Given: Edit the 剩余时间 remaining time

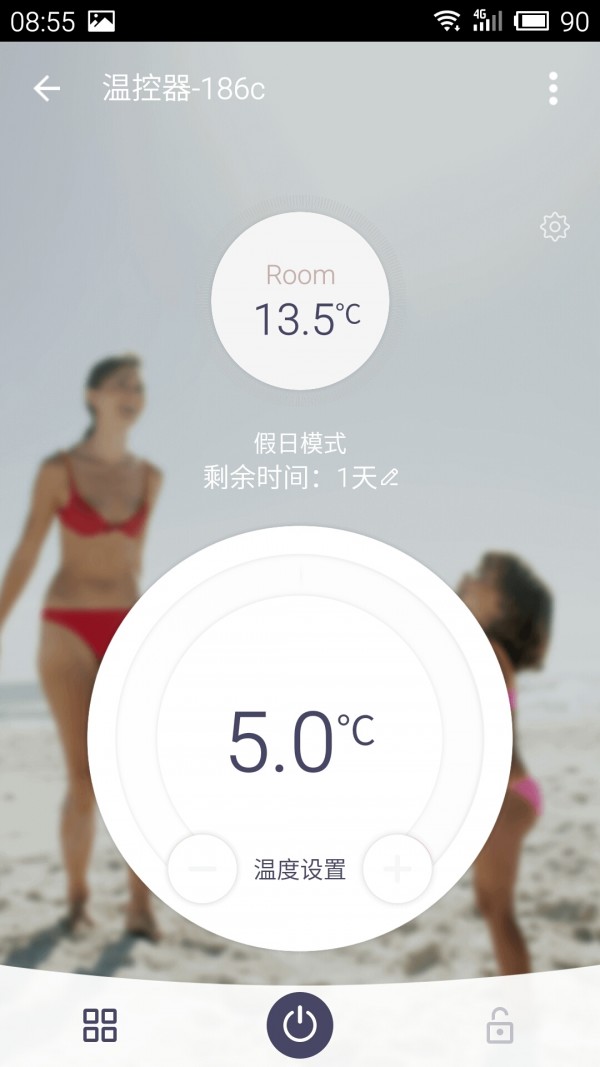Looking at the screenshot, I should tap(390, 478).
